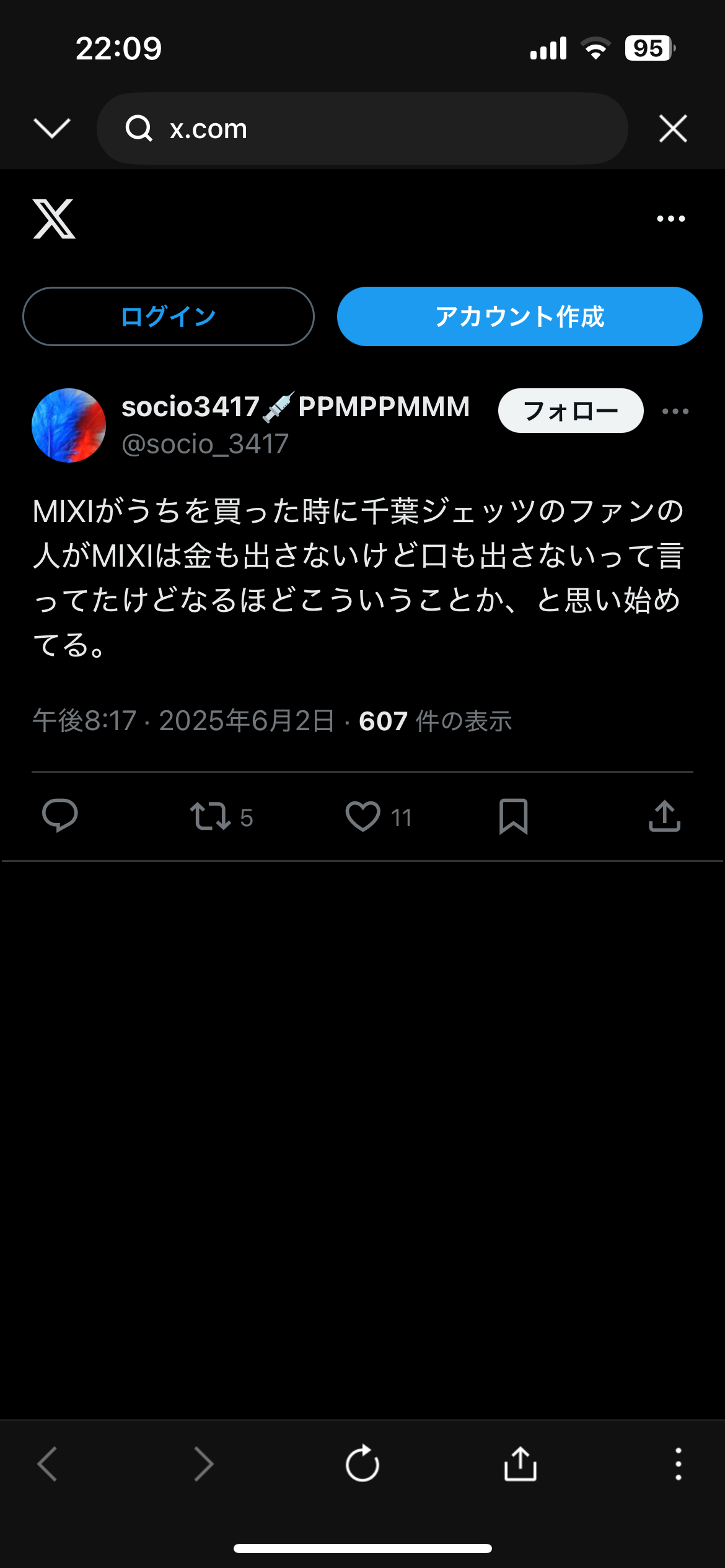725x1568 pixels.
Task: Tap アカウント作成 to create an account
Action: click(x=519, y=316)
